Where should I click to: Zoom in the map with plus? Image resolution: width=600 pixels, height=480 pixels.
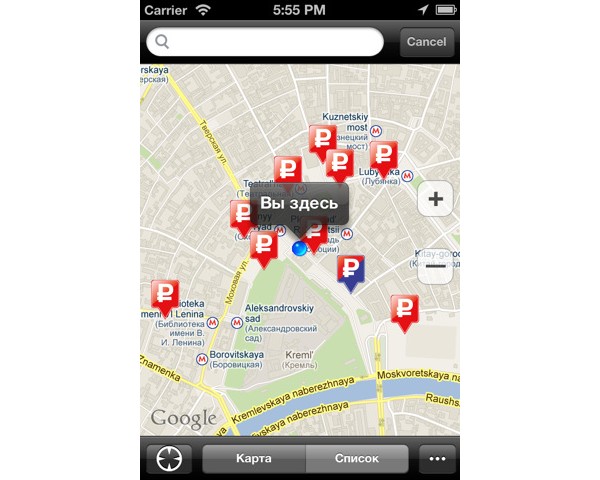pyautogui.click(x=435, y=199)
